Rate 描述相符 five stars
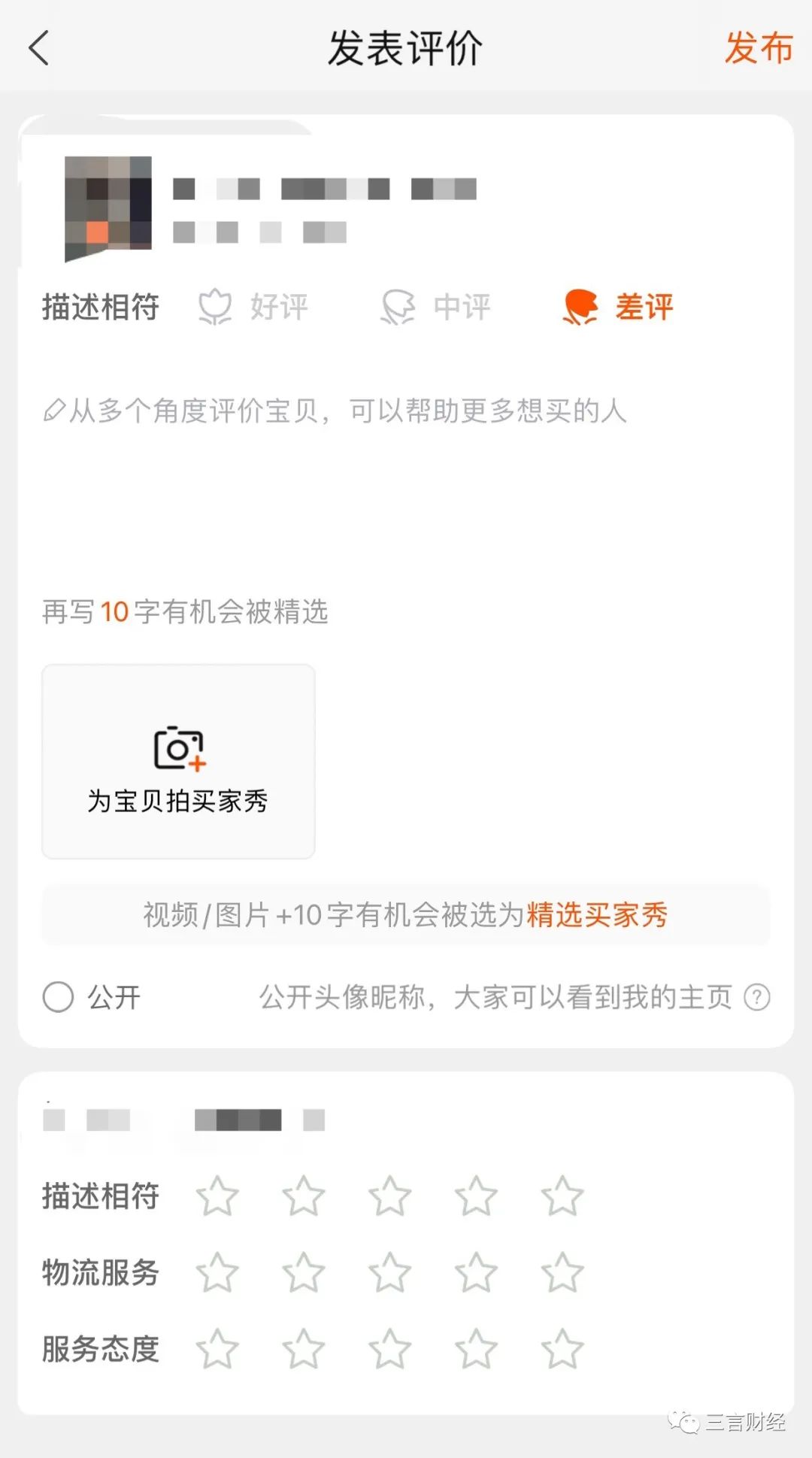812x1458 pixels. [562, 1196]
